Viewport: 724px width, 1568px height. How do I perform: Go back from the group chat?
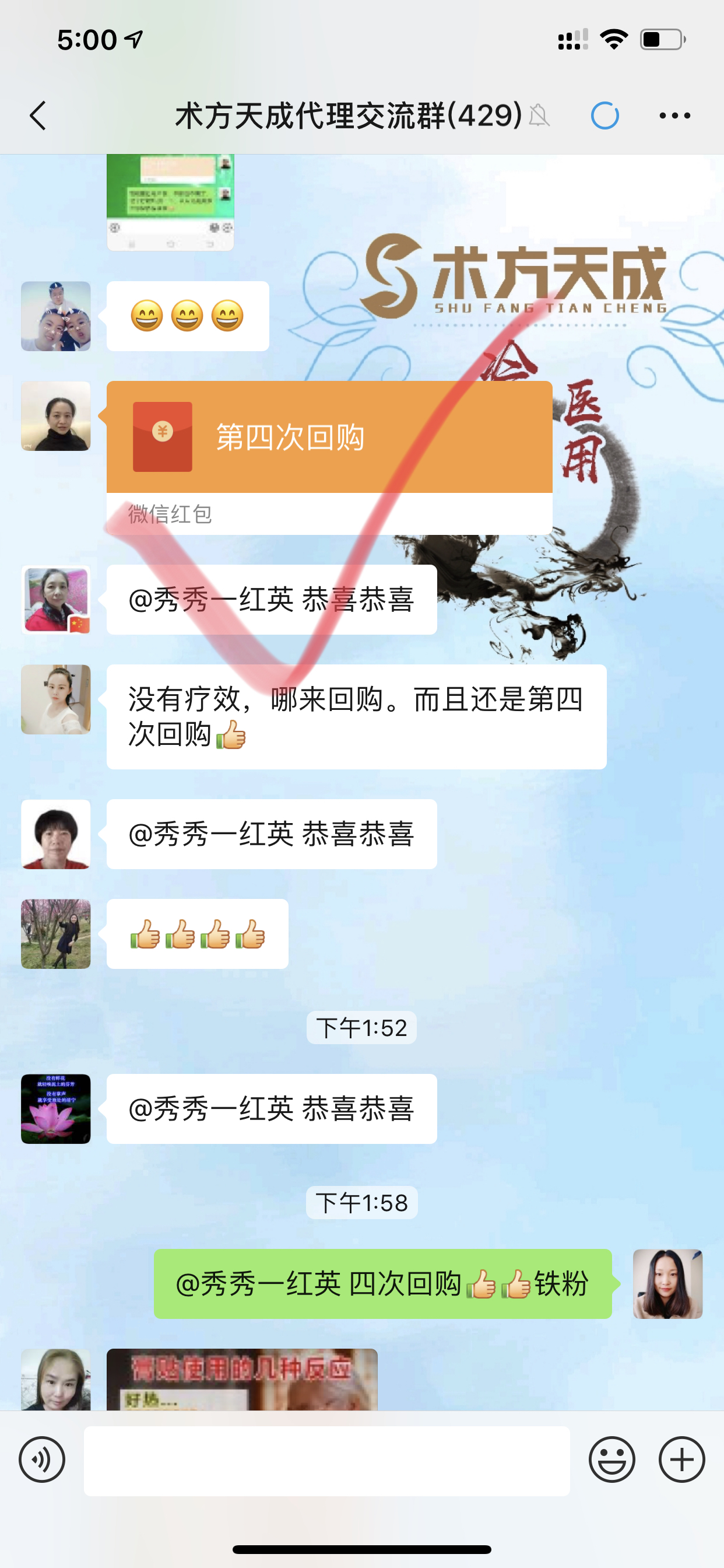click(38, 116)
